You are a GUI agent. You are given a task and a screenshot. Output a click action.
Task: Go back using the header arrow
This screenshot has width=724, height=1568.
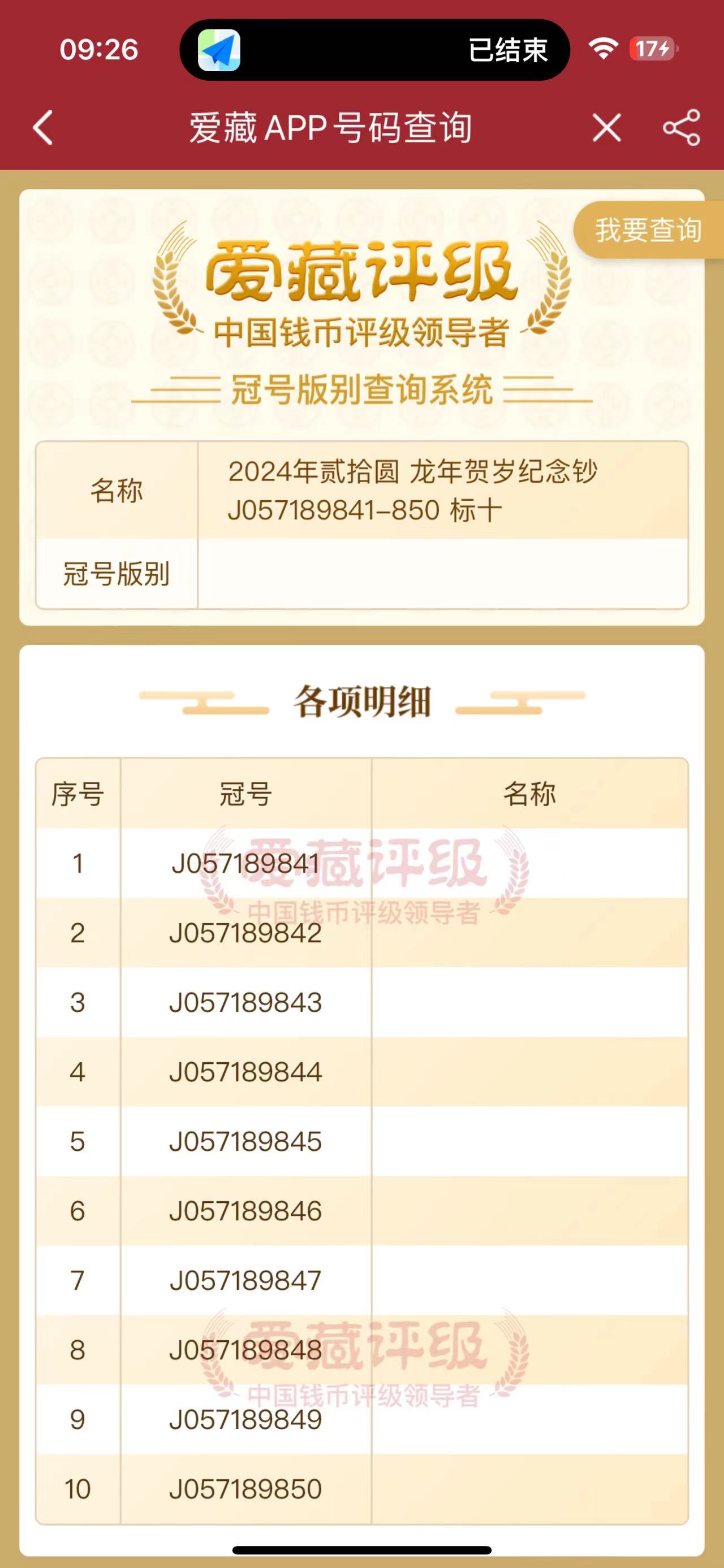pyautogui.click(x=42, y=128)
